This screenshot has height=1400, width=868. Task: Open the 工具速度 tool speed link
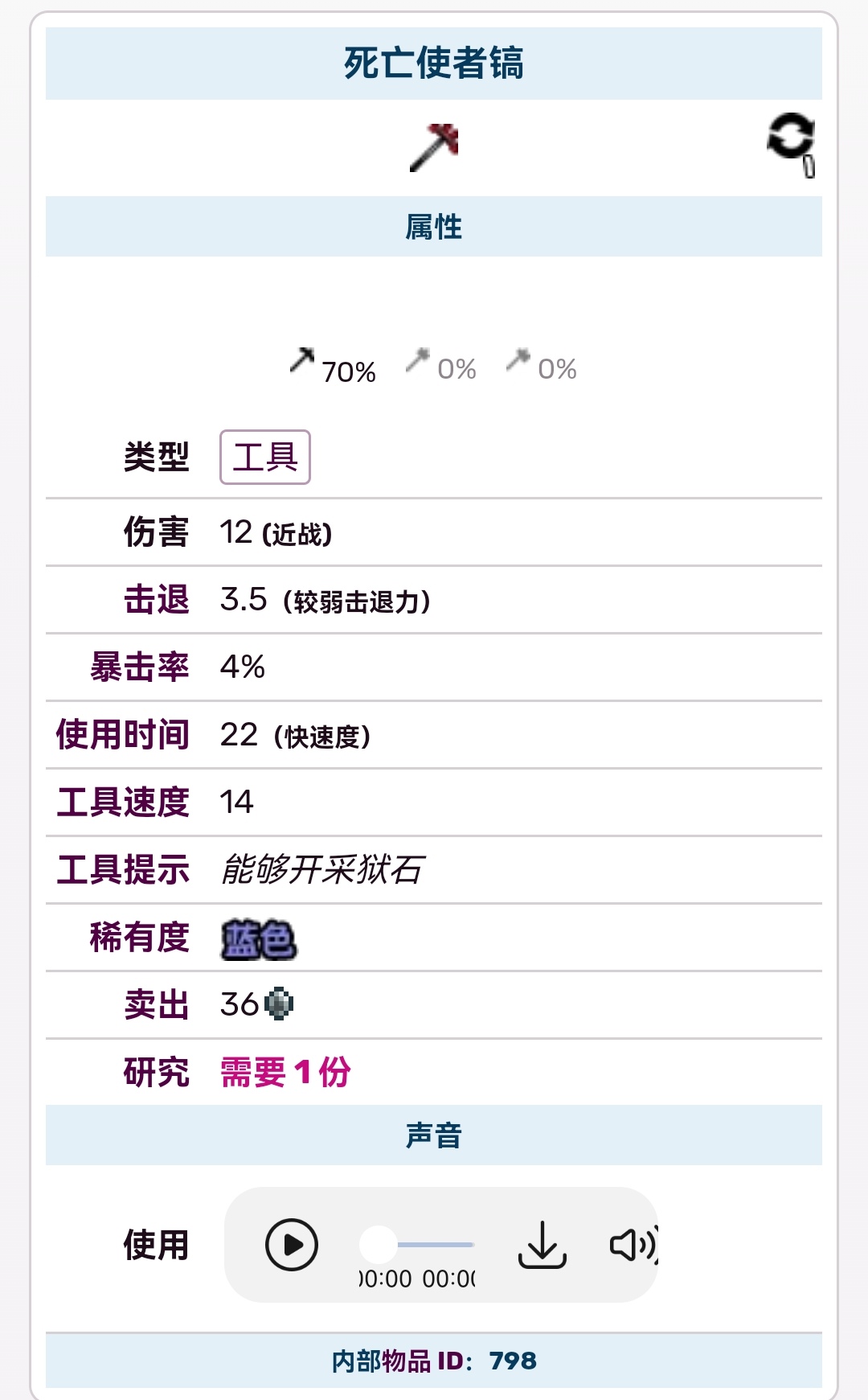(x=123, y=802)
